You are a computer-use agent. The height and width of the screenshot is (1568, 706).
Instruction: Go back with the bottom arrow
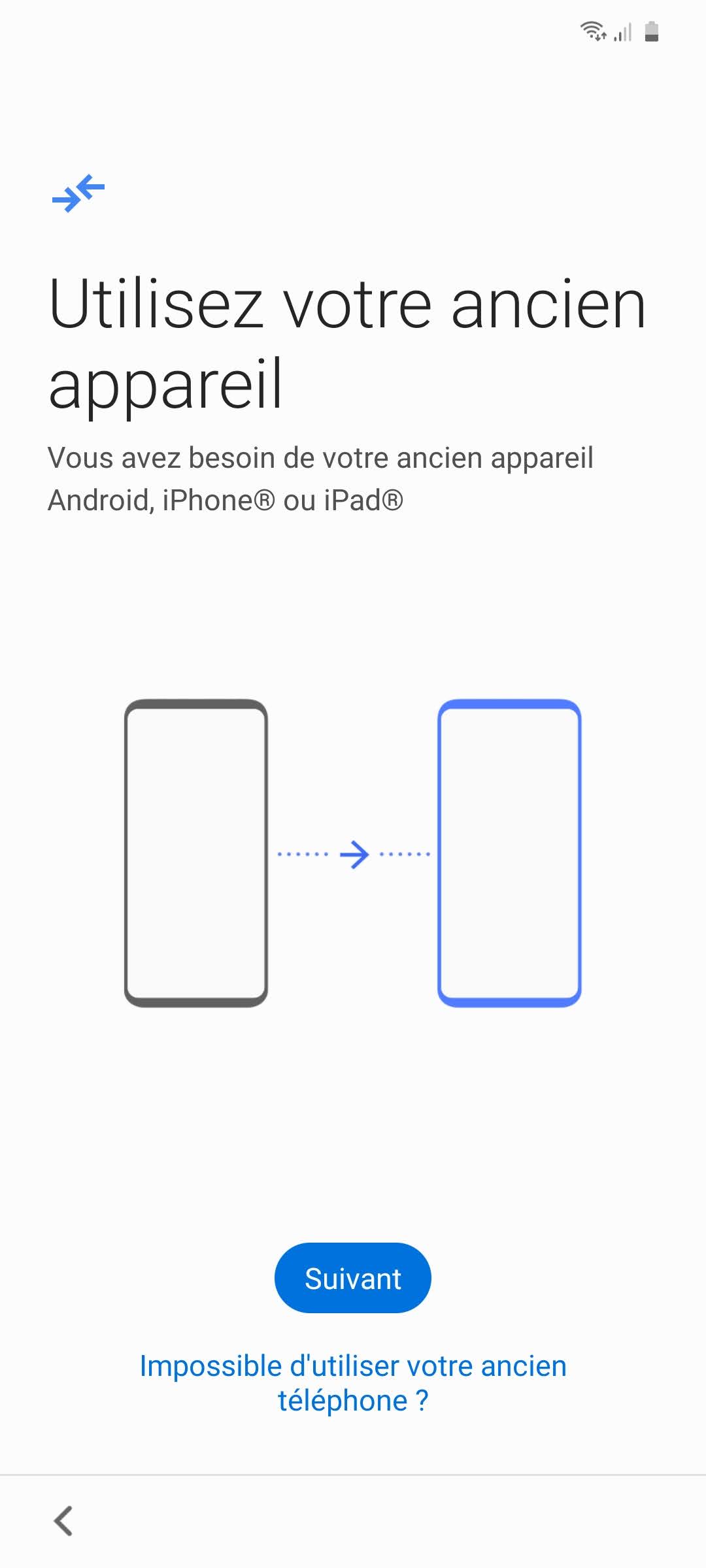coord(63,1521)
